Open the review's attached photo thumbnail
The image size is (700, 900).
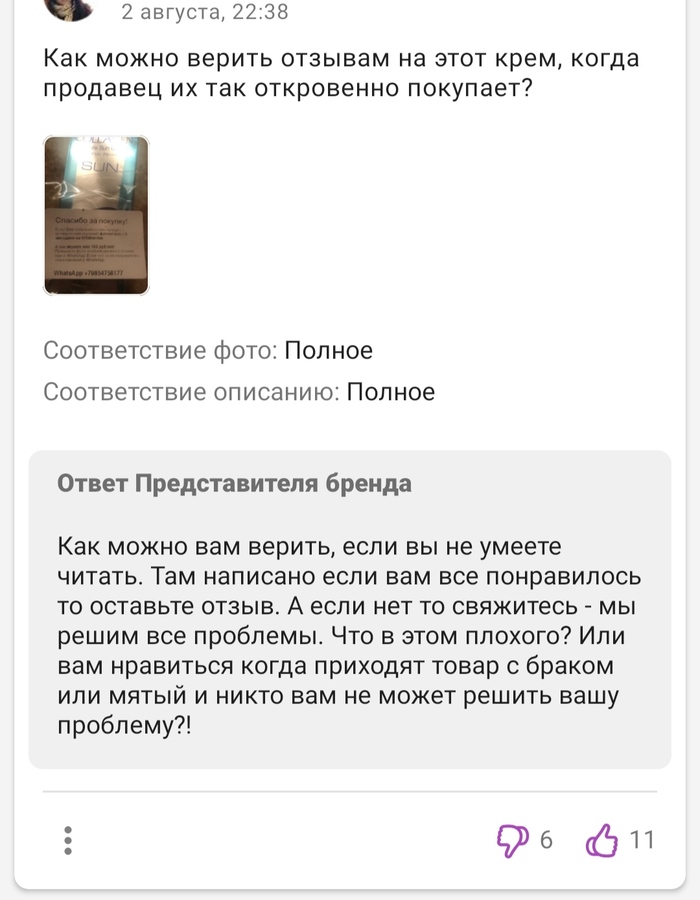pyautogui.click(x=96, y=215)
